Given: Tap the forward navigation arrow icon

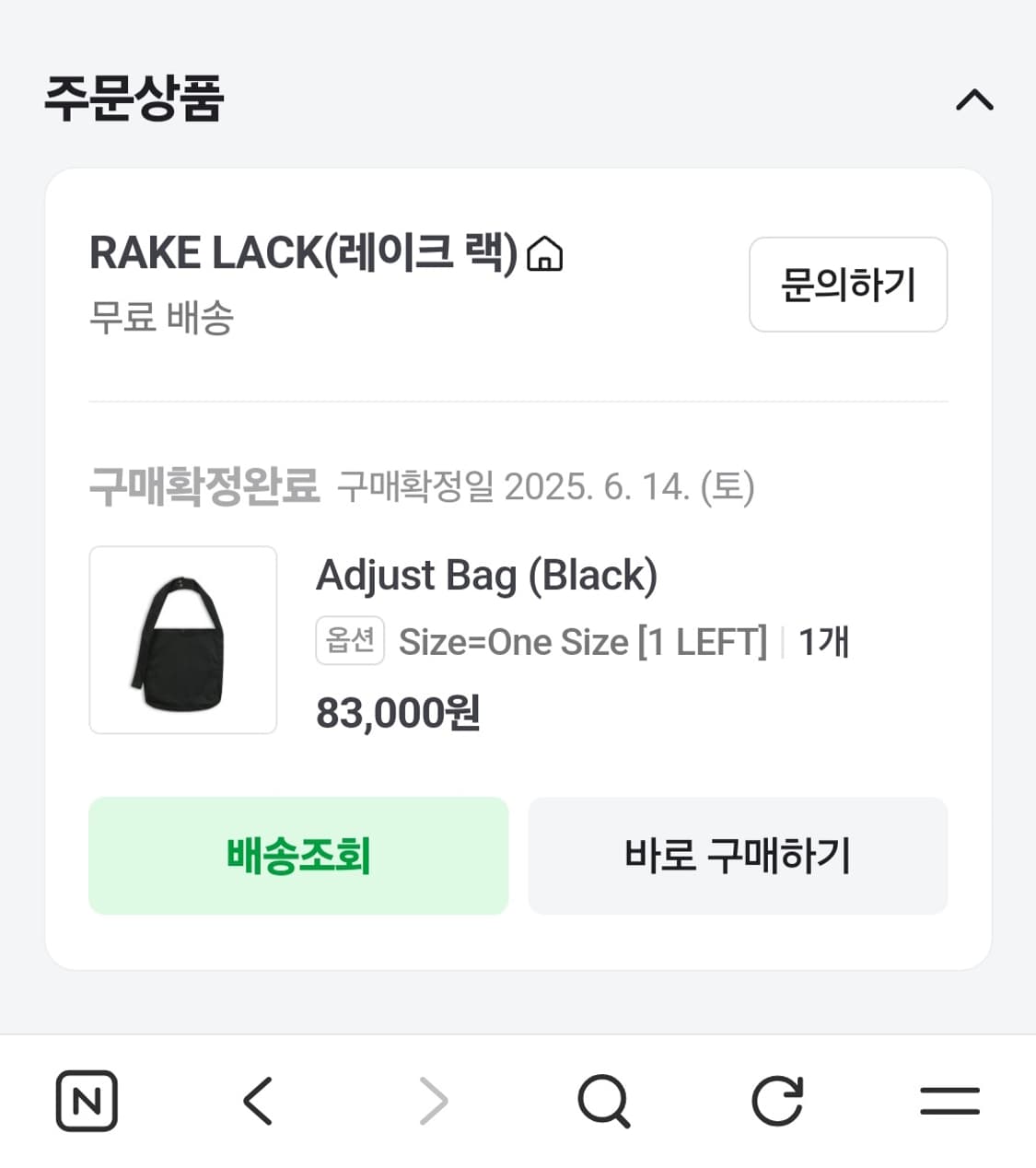Looking at the screenshot, I should pos(431,1101).
